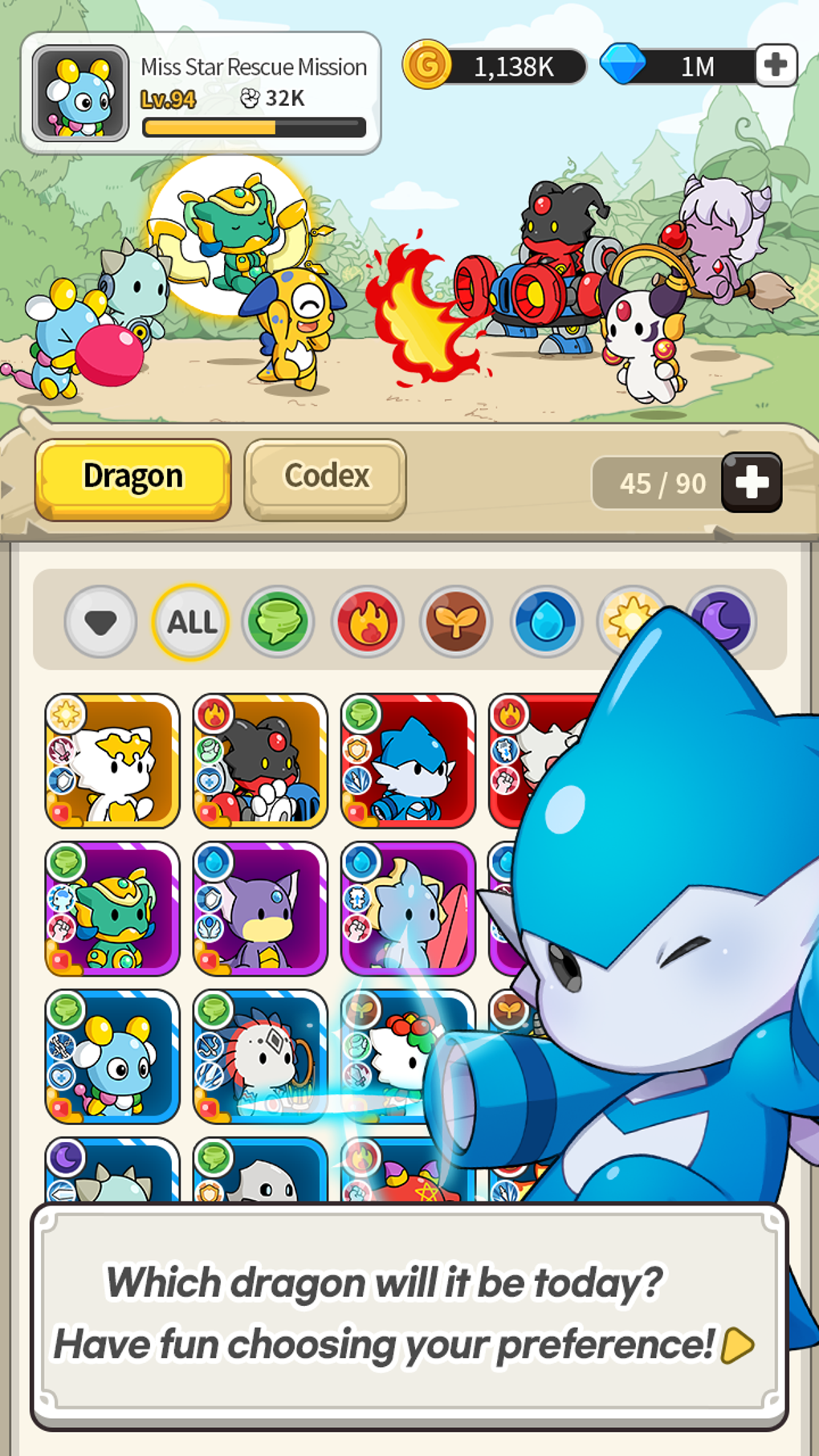Viewport: 819px width, 1456px height.
Task: Switch to the Codex tab
Action: point(325,479)
